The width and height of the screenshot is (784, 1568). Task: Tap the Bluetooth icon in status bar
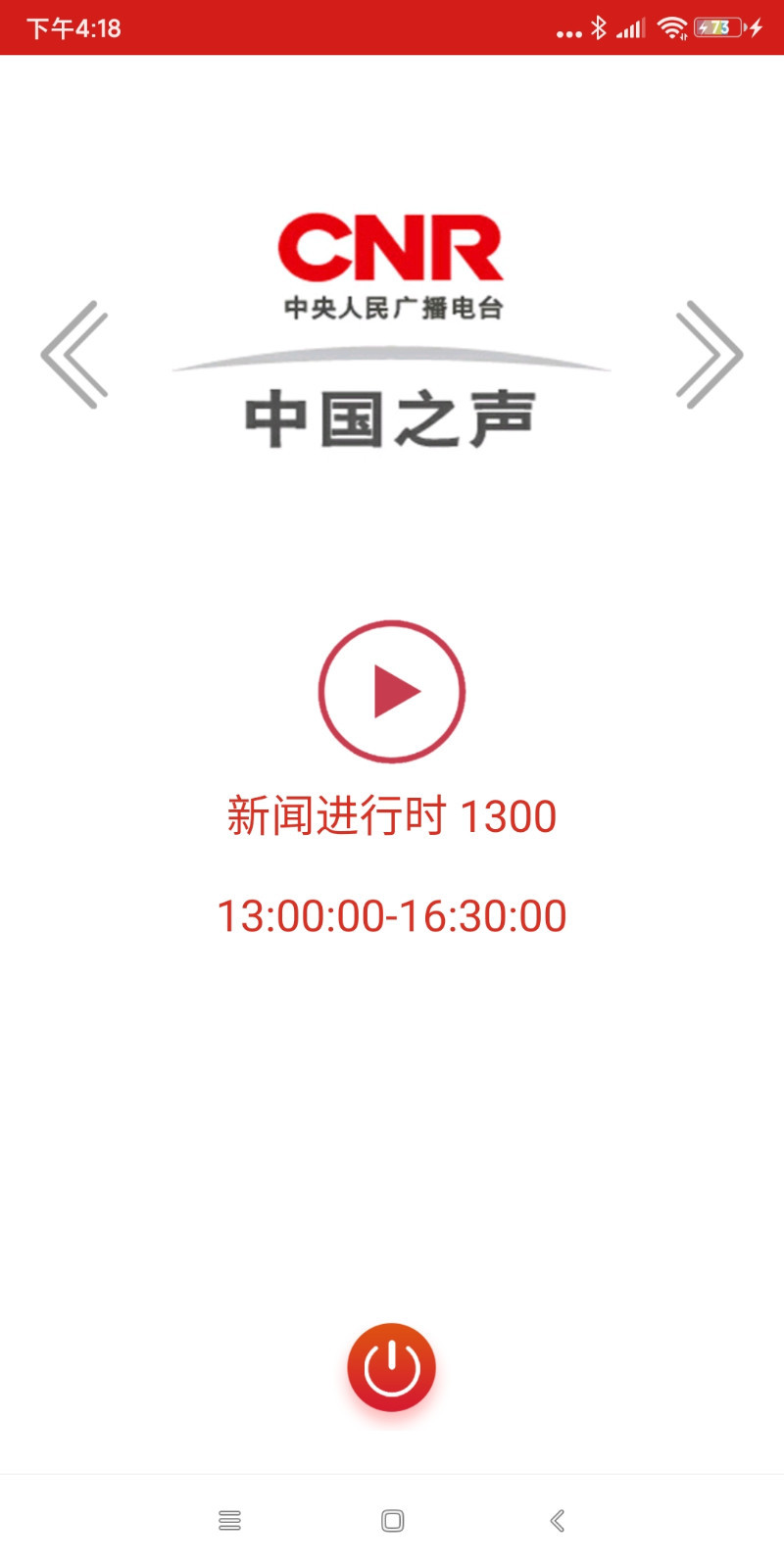pyautogui.click(x=600, y=28)
